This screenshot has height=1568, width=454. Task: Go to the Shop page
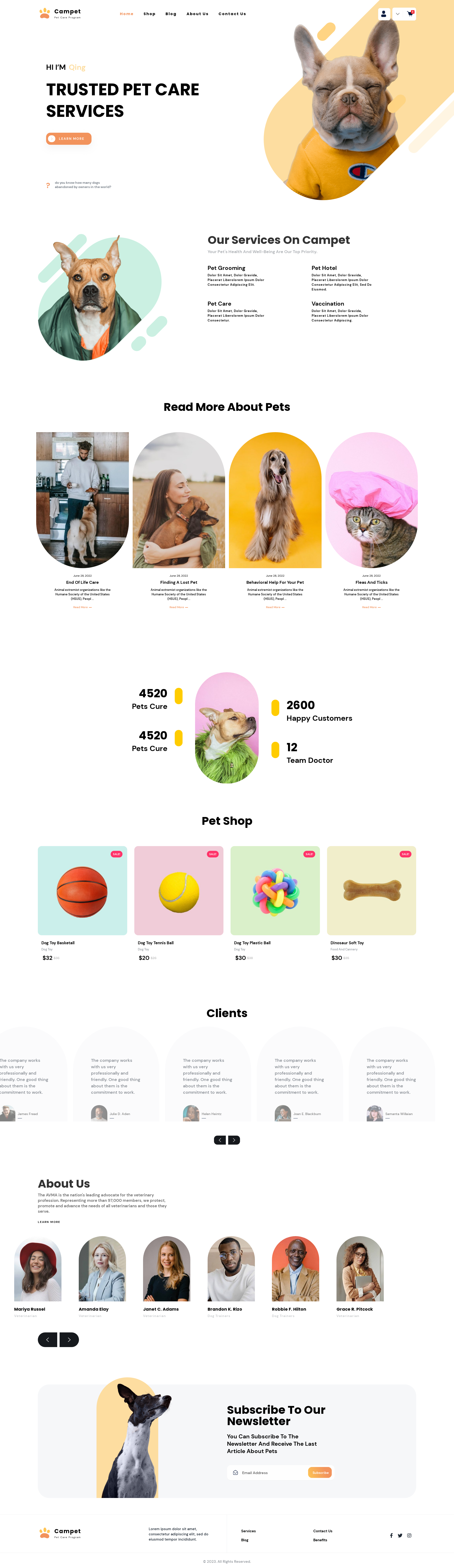pyautogui.click(x=149, y=14)
